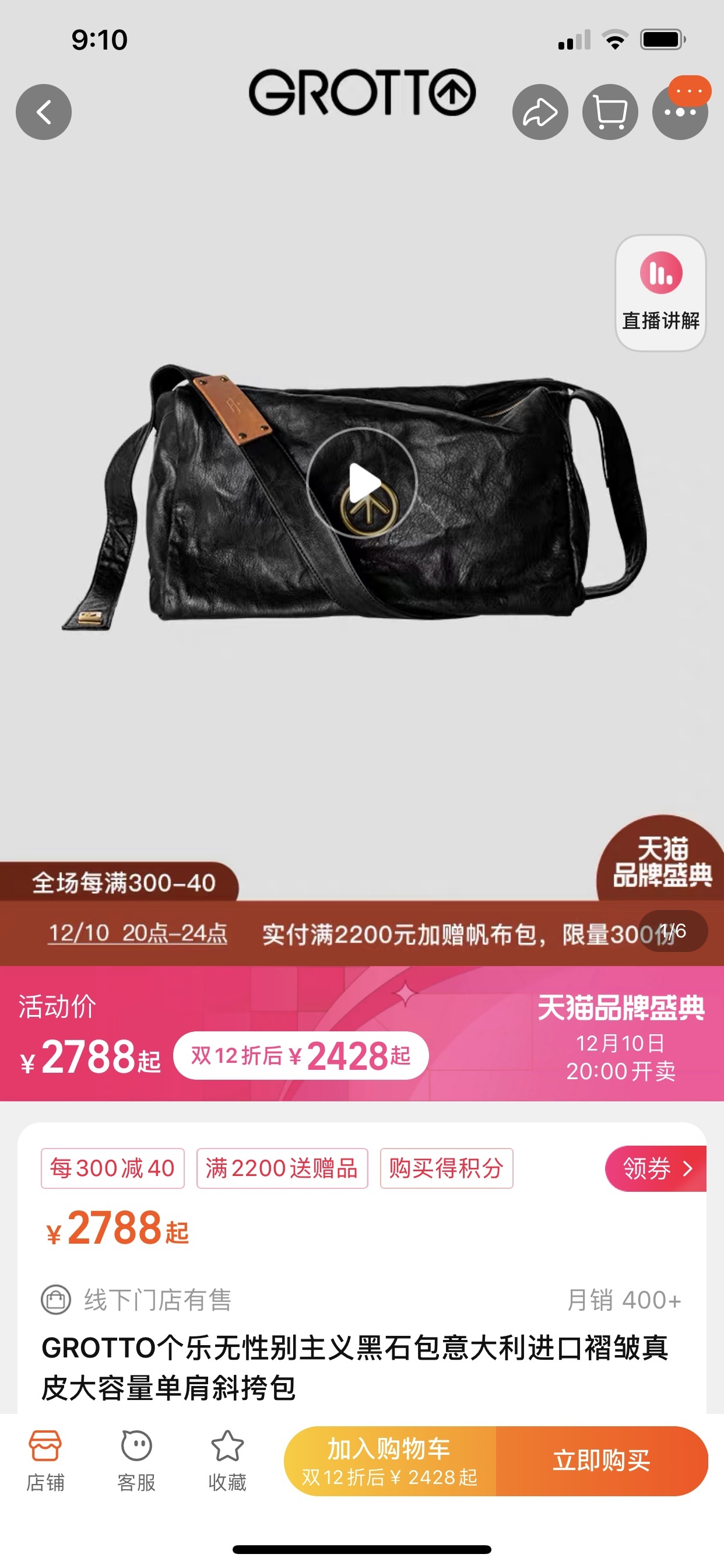Share this product
Screen dimensions: 724x1568
tap(540, 112)
